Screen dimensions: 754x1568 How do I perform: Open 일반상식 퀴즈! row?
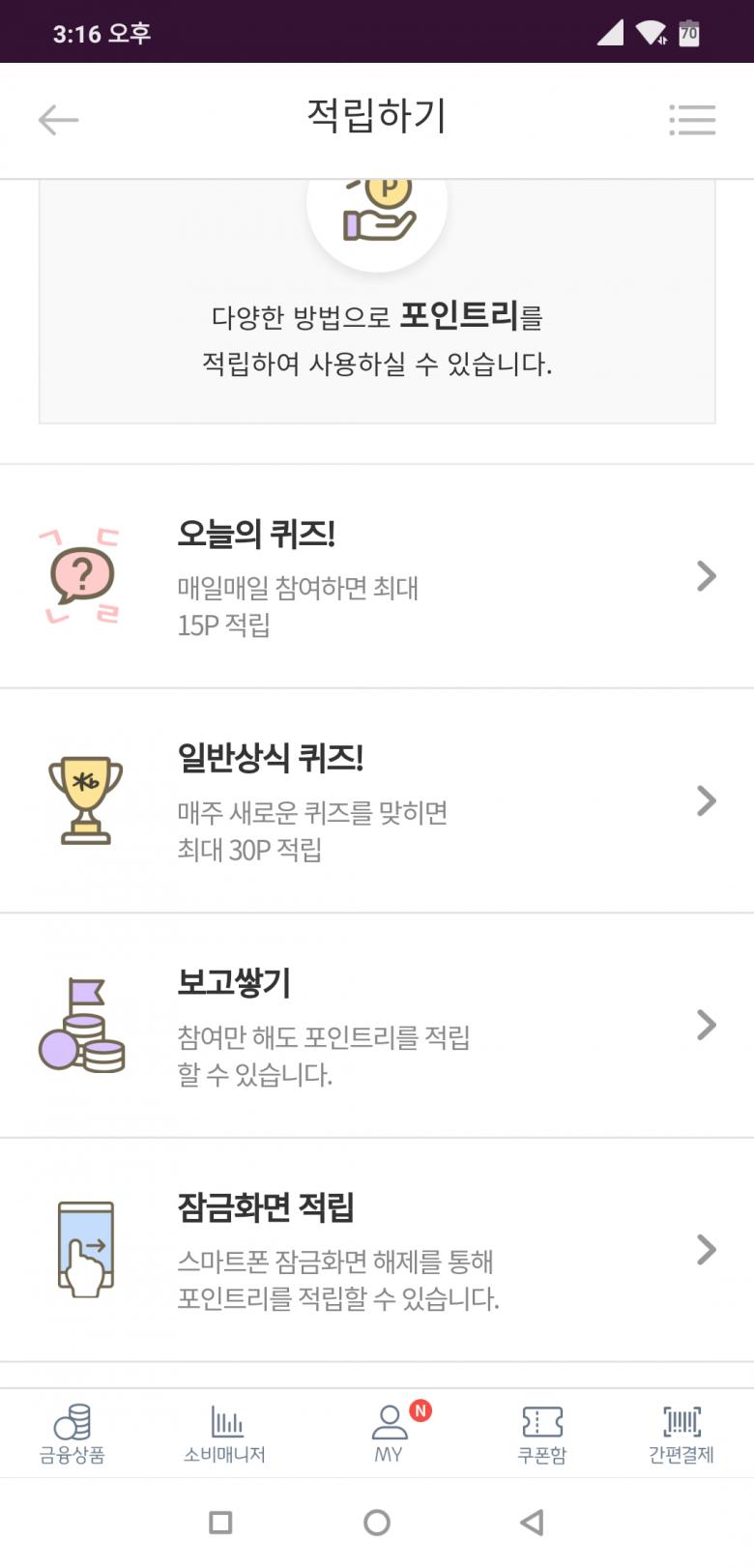[x=377, y=800]
